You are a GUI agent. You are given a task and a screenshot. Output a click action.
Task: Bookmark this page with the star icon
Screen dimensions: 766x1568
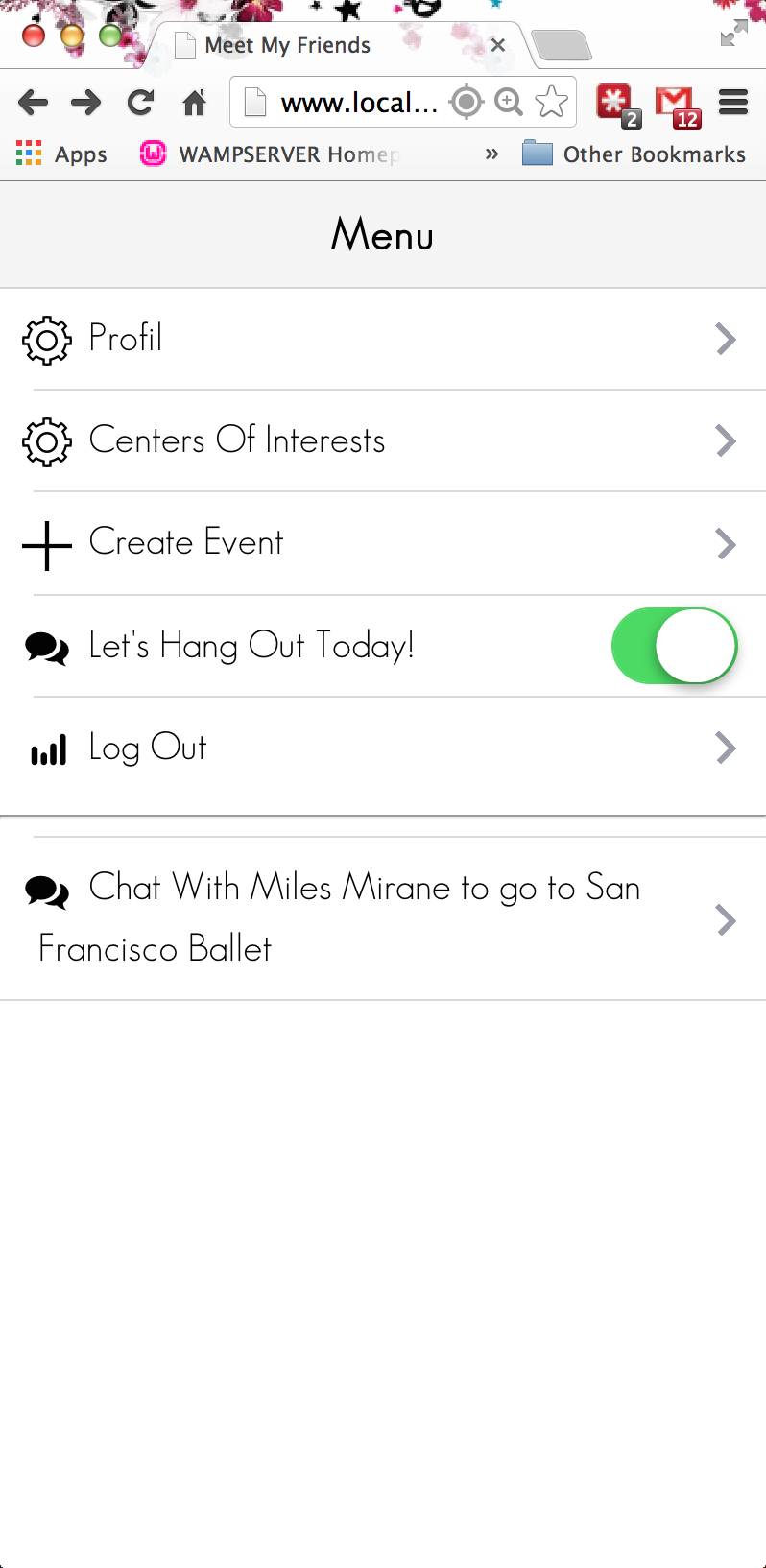pos(551,102)
